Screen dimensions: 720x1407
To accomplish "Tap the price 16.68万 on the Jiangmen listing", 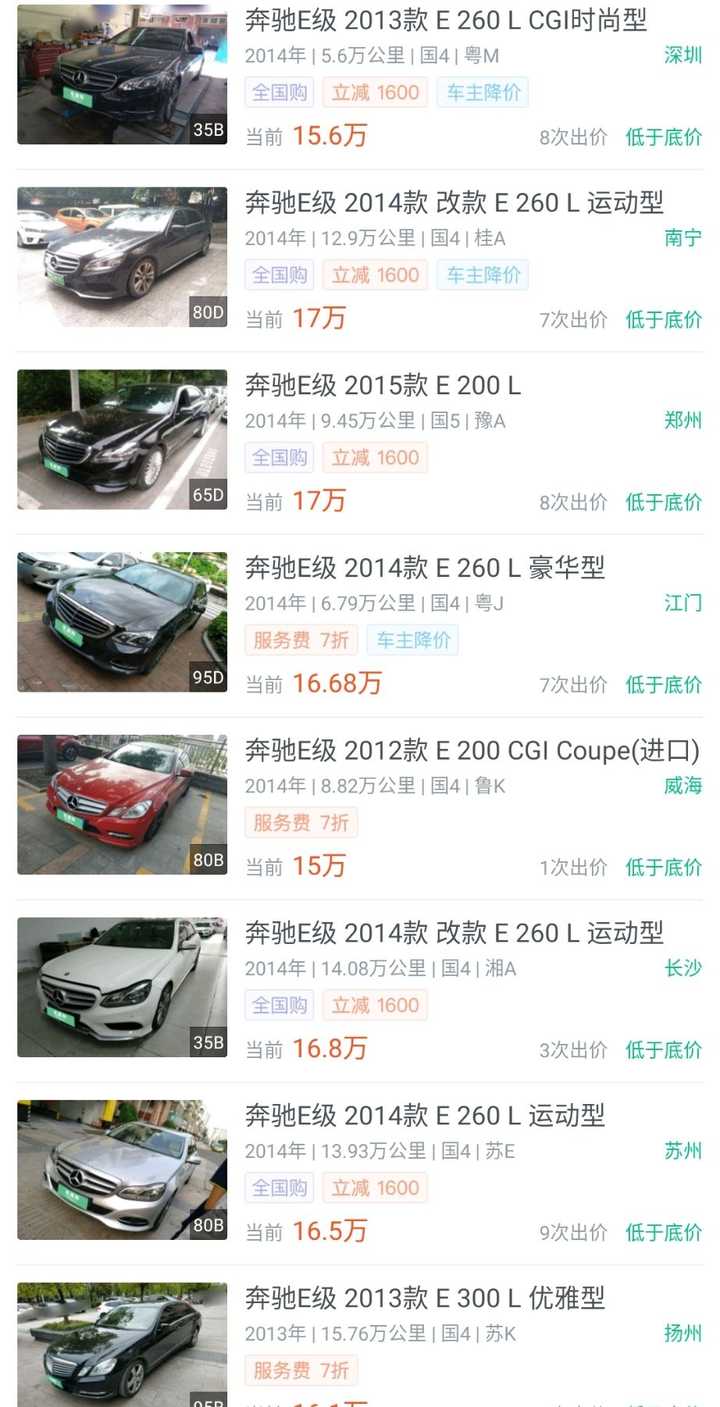I will tap(340, 685).
